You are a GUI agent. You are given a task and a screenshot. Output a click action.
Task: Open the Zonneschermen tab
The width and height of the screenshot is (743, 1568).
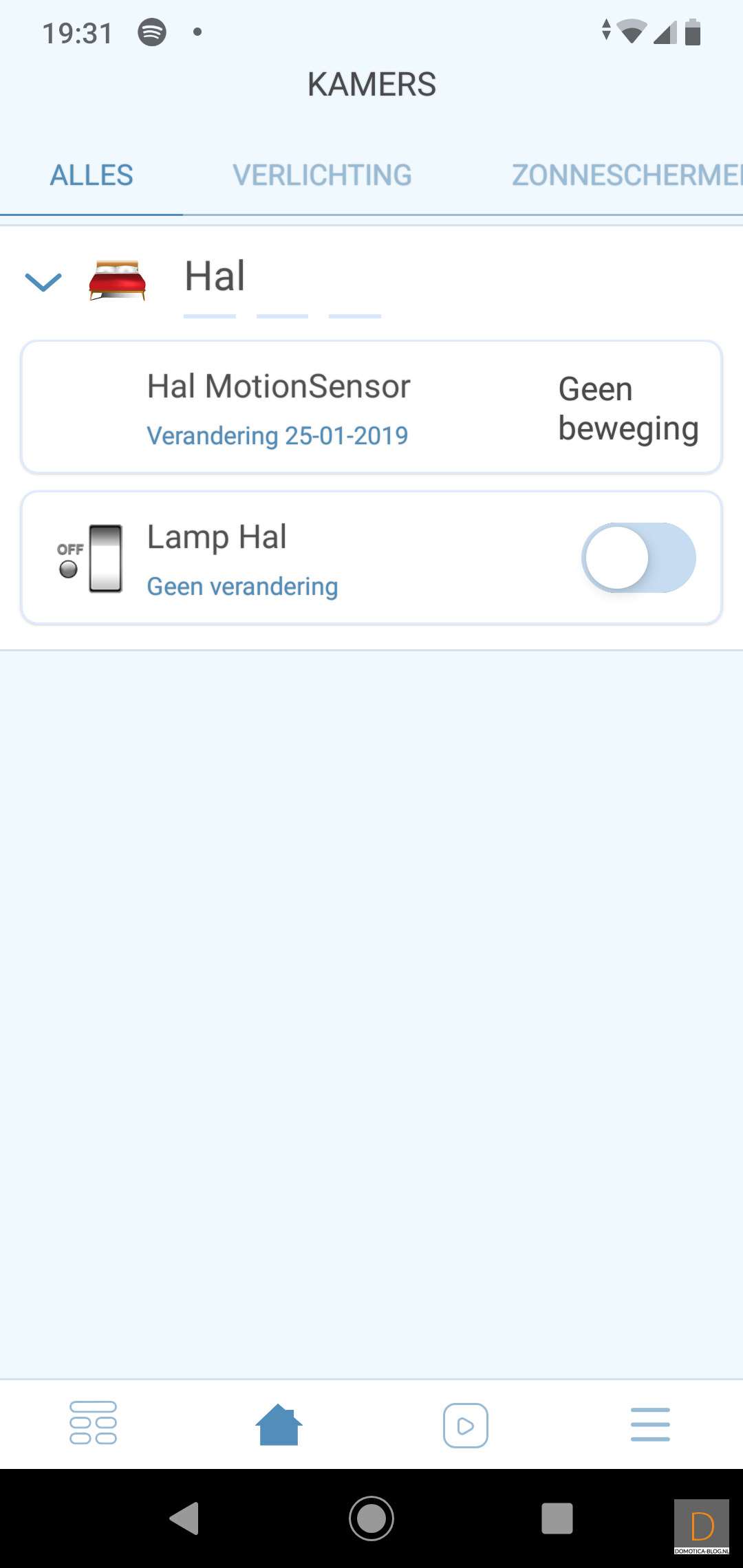pyautogui.click(x=626, y=175)
